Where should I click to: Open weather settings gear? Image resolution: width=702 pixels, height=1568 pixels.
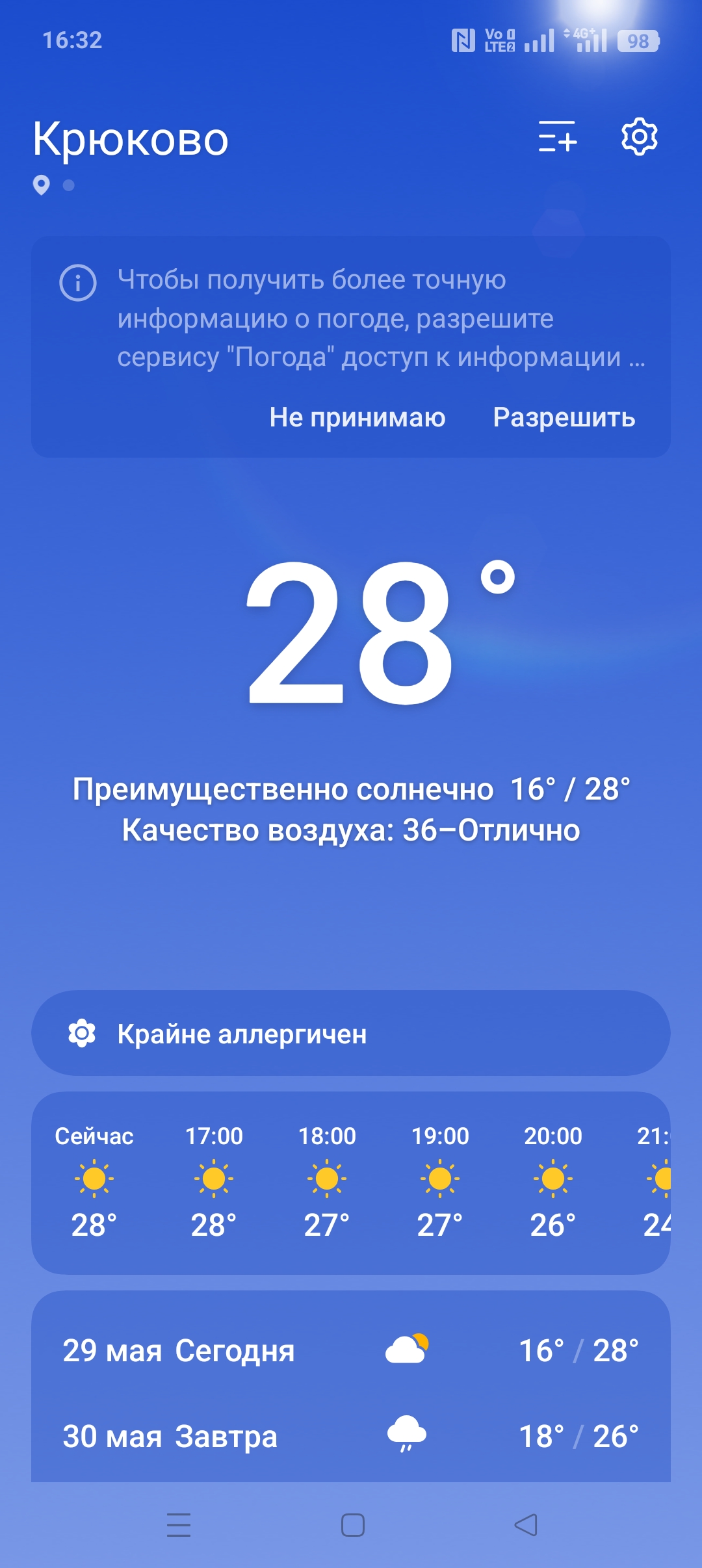click(640, 137)
